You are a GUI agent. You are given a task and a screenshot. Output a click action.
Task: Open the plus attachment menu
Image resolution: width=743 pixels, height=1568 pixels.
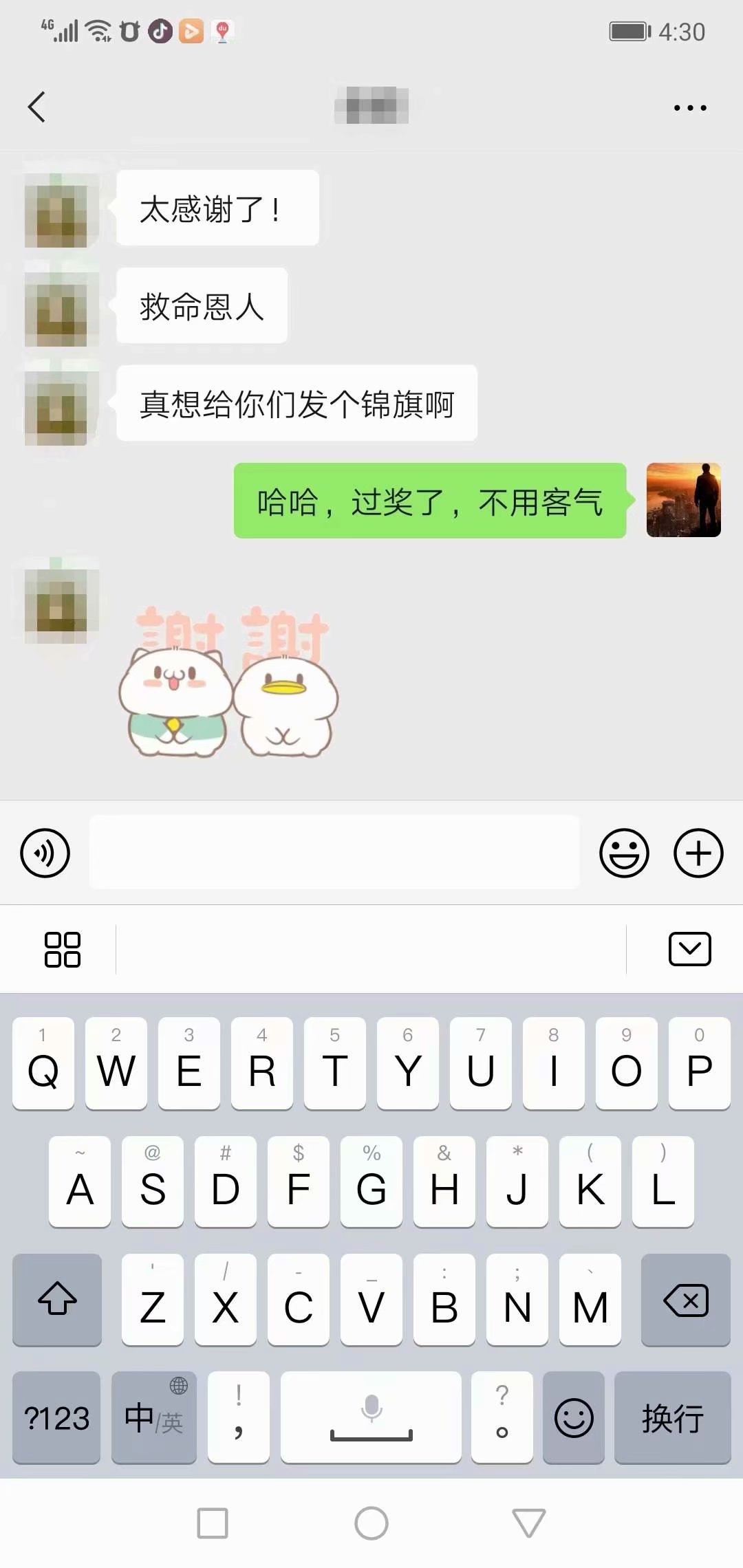point(698,853)
